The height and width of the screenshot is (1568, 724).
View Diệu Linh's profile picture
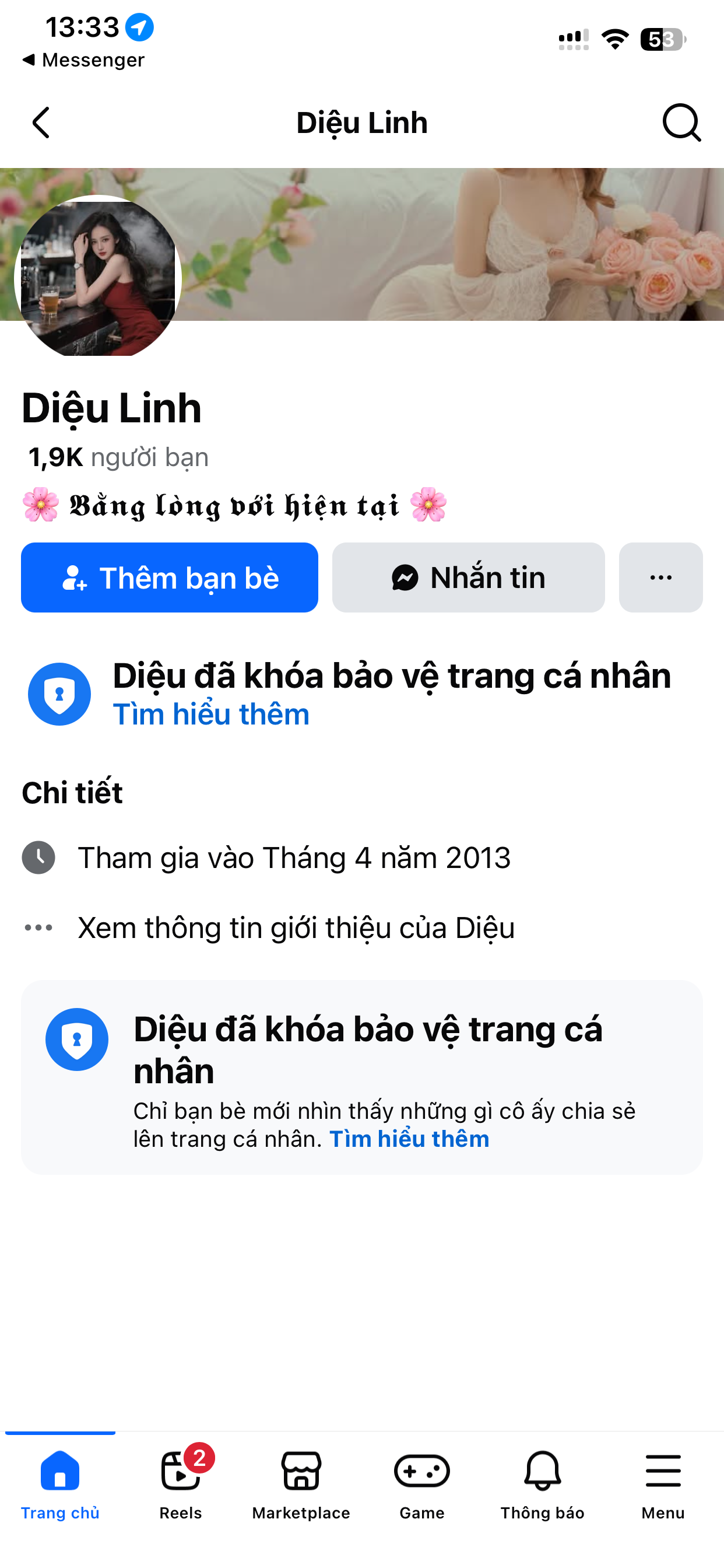(98, 278)
